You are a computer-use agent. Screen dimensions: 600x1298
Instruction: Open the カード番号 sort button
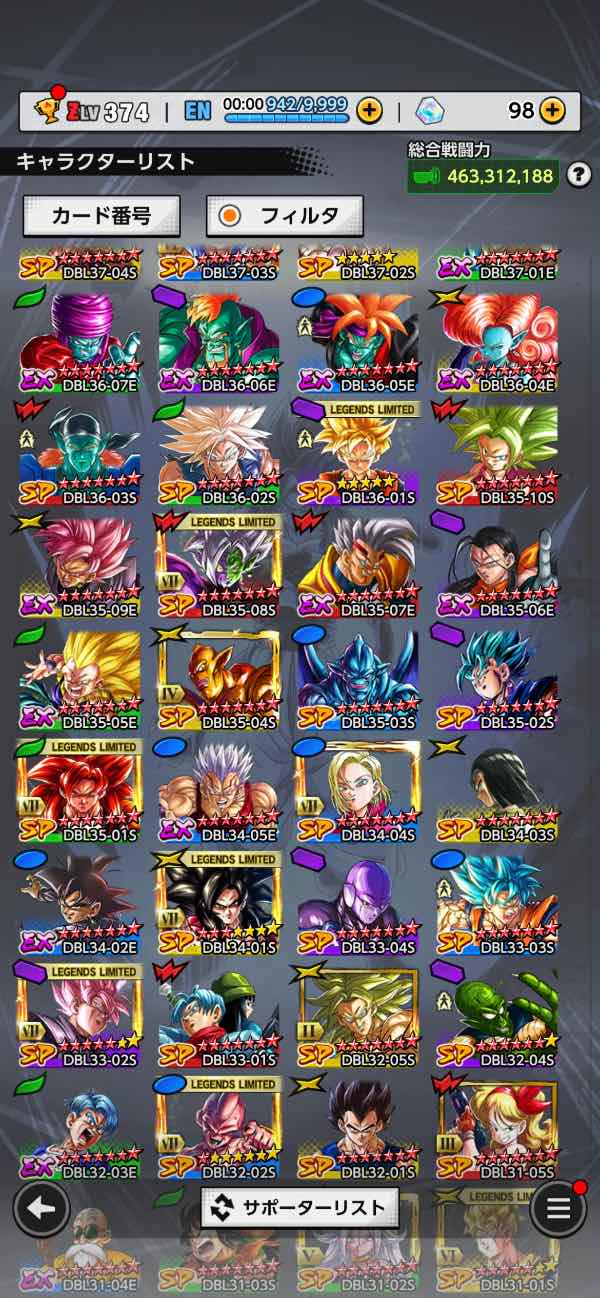(101, 215)
